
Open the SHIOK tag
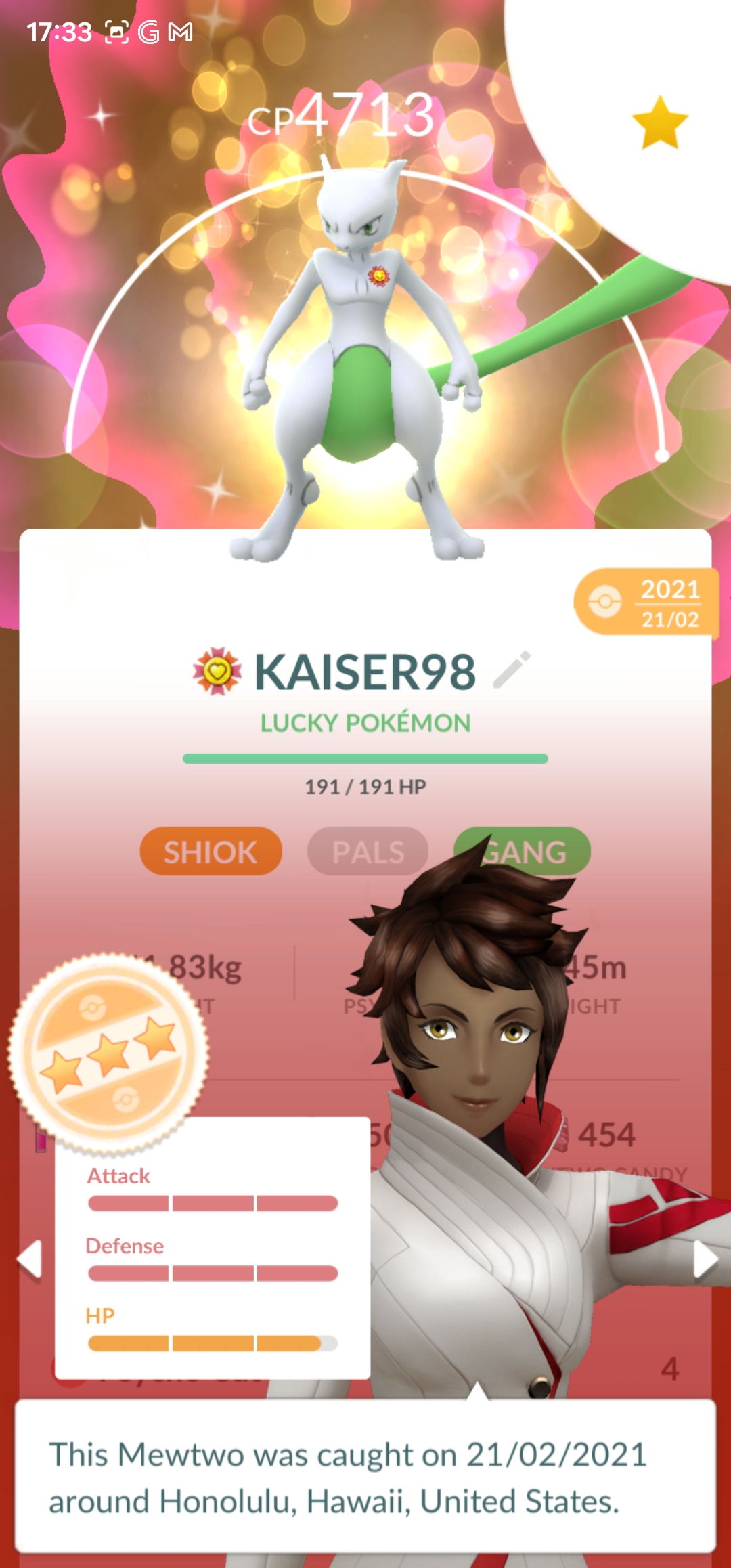pyautogui.click(x=211, y=851)
